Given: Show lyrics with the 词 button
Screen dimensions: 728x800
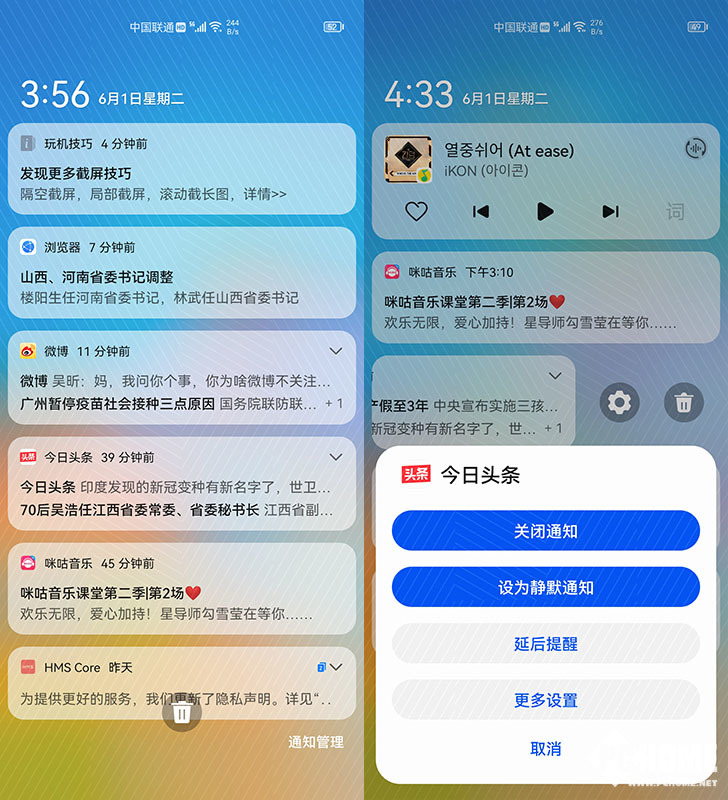Looking at the screenshot, I should pos(676,211).
